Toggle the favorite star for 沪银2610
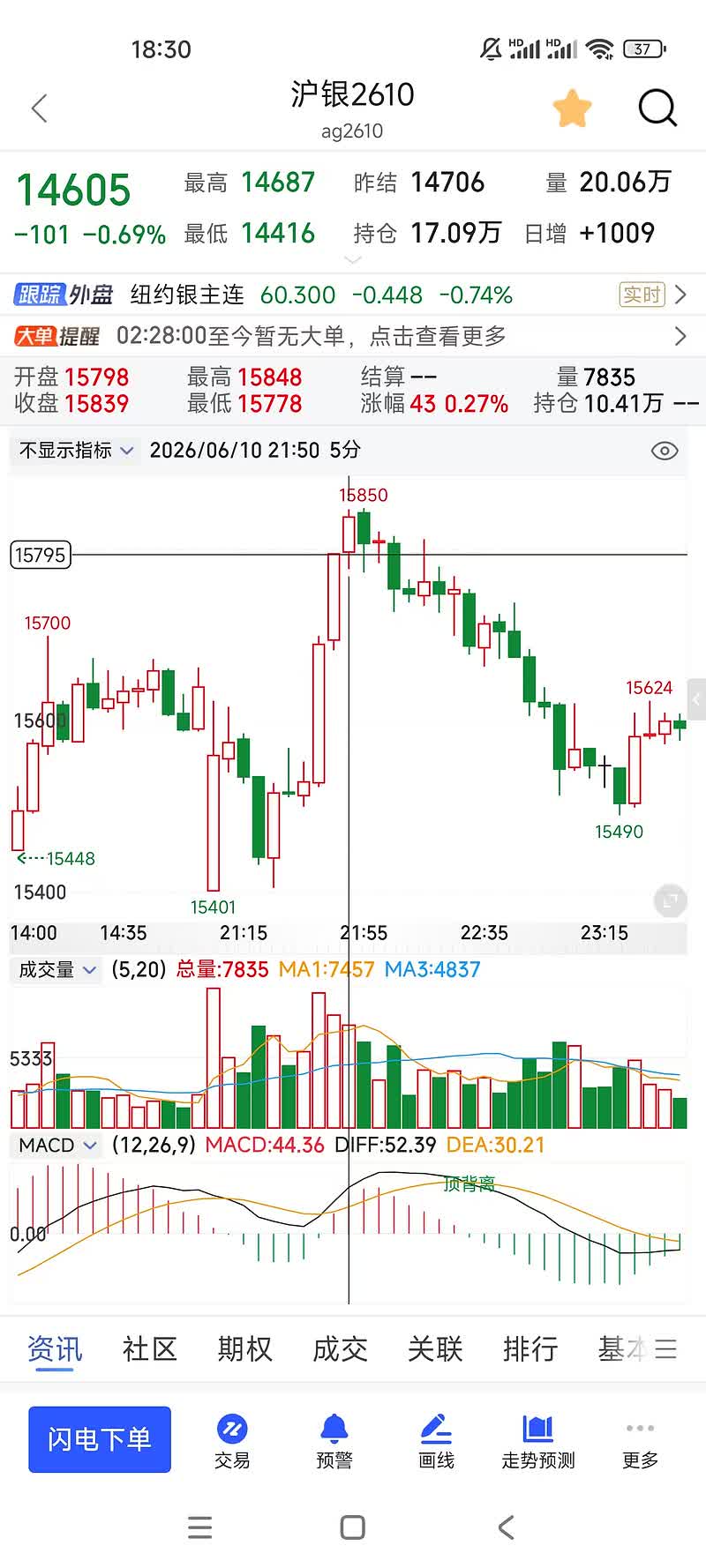 tap(572, 108)
